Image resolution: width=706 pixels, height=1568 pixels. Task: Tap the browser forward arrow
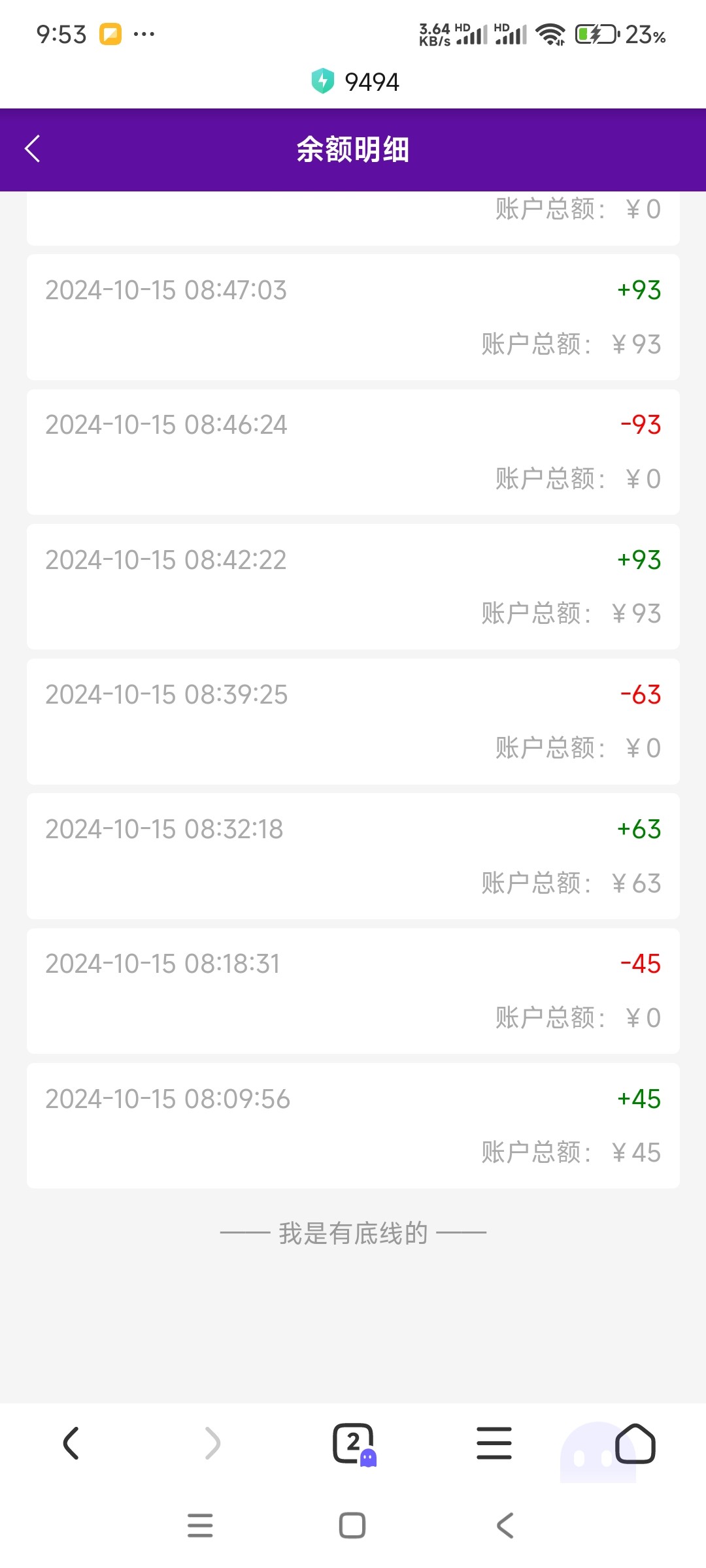(x=212, y=1443)
